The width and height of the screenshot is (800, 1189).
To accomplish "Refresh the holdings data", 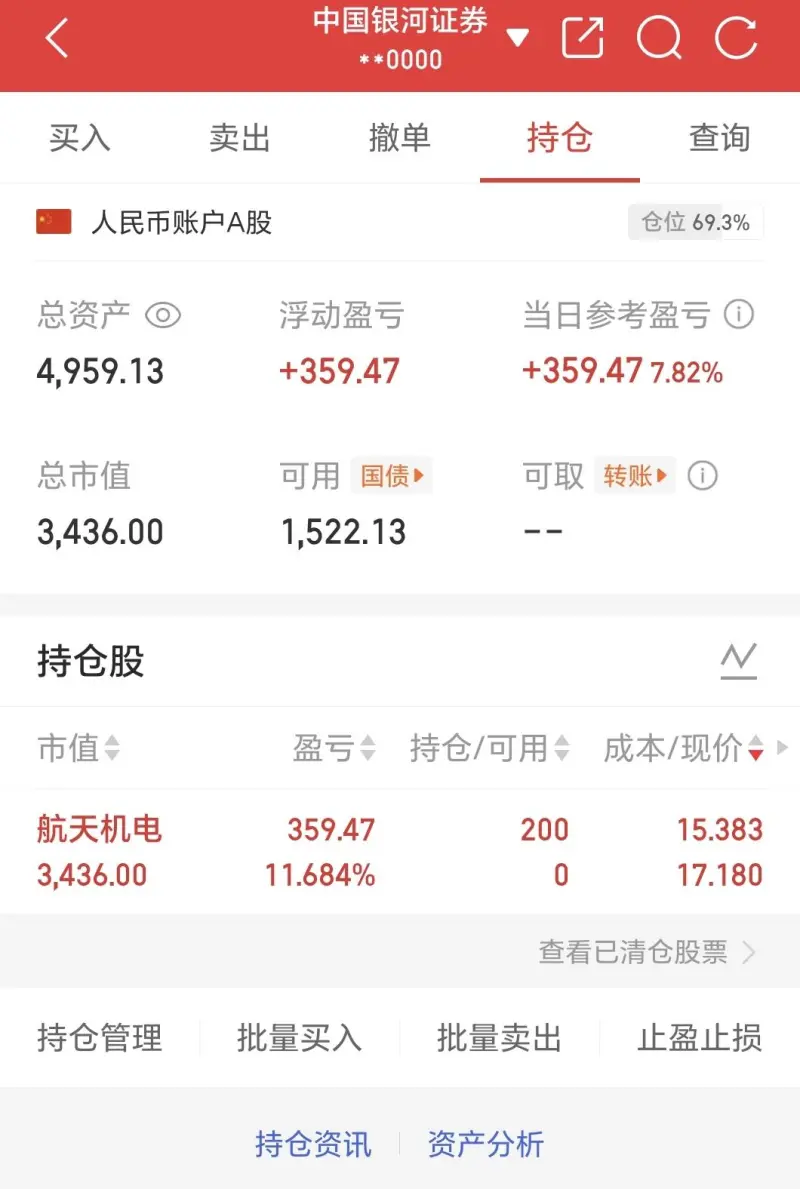I will pyautogui.click(x=736, y=39).
